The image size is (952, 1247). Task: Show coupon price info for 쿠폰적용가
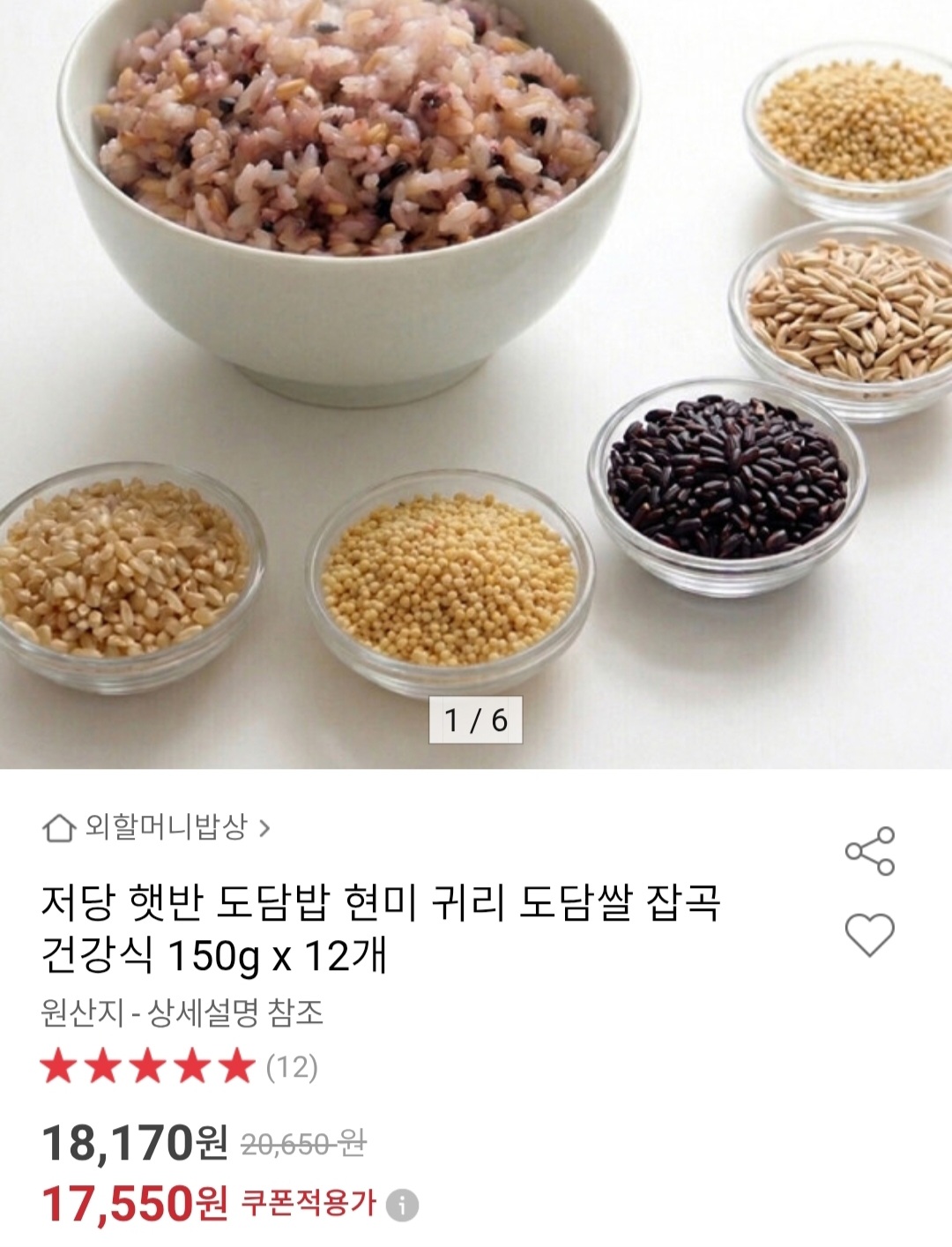402,1205
